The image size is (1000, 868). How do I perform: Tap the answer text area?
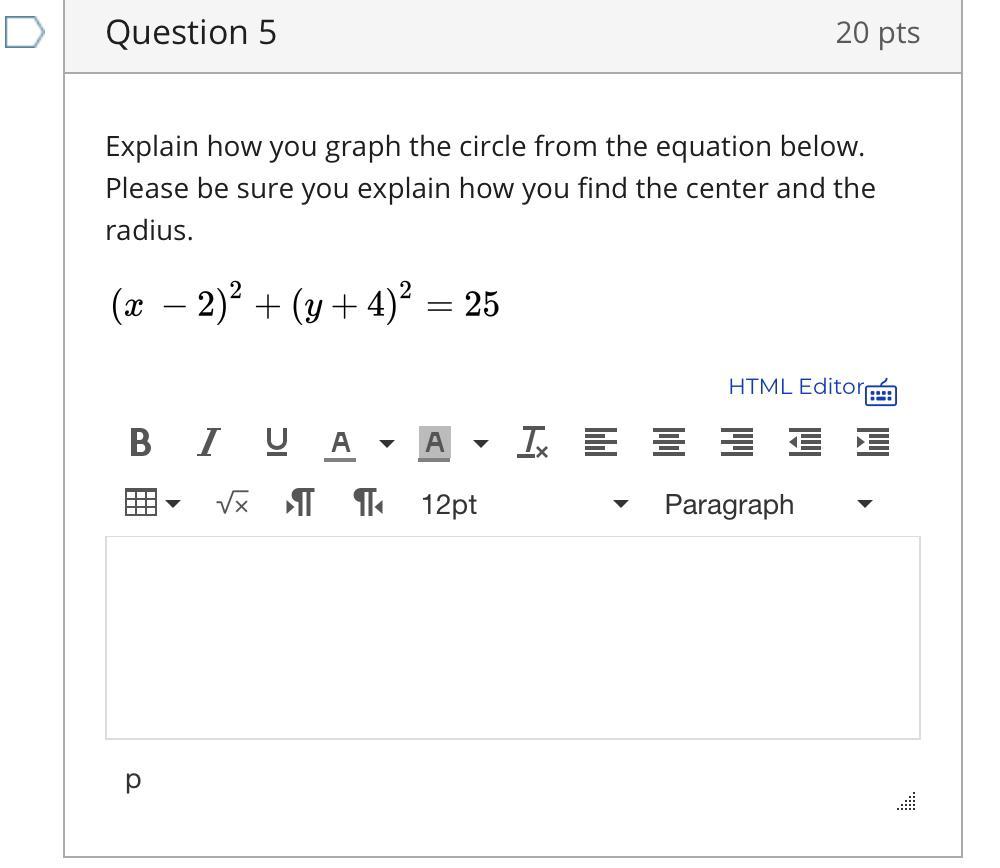[x=512, y=638]
